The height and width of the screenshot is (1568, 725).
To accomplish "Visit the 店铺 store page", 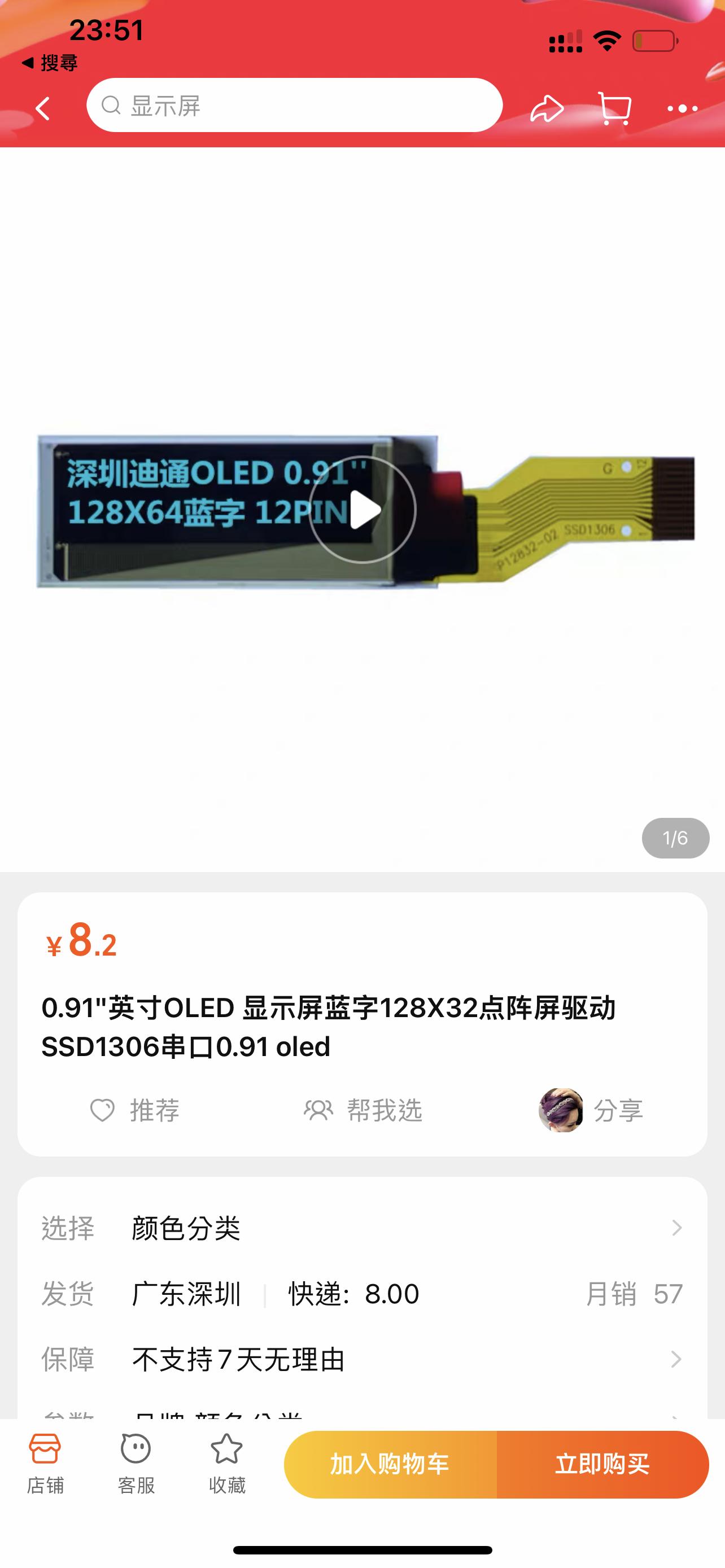I will coord(45,1464).
